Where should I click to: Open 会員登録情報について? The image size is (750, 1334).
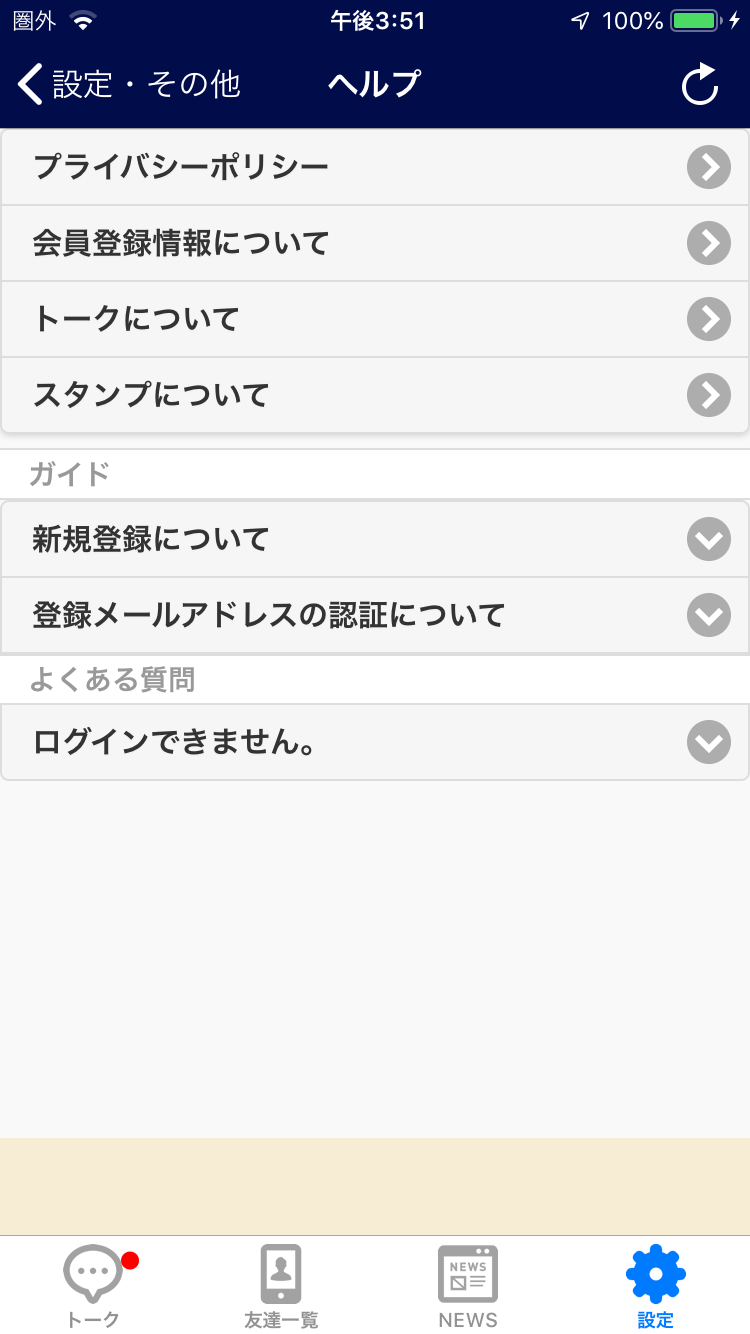pos(375,243)
